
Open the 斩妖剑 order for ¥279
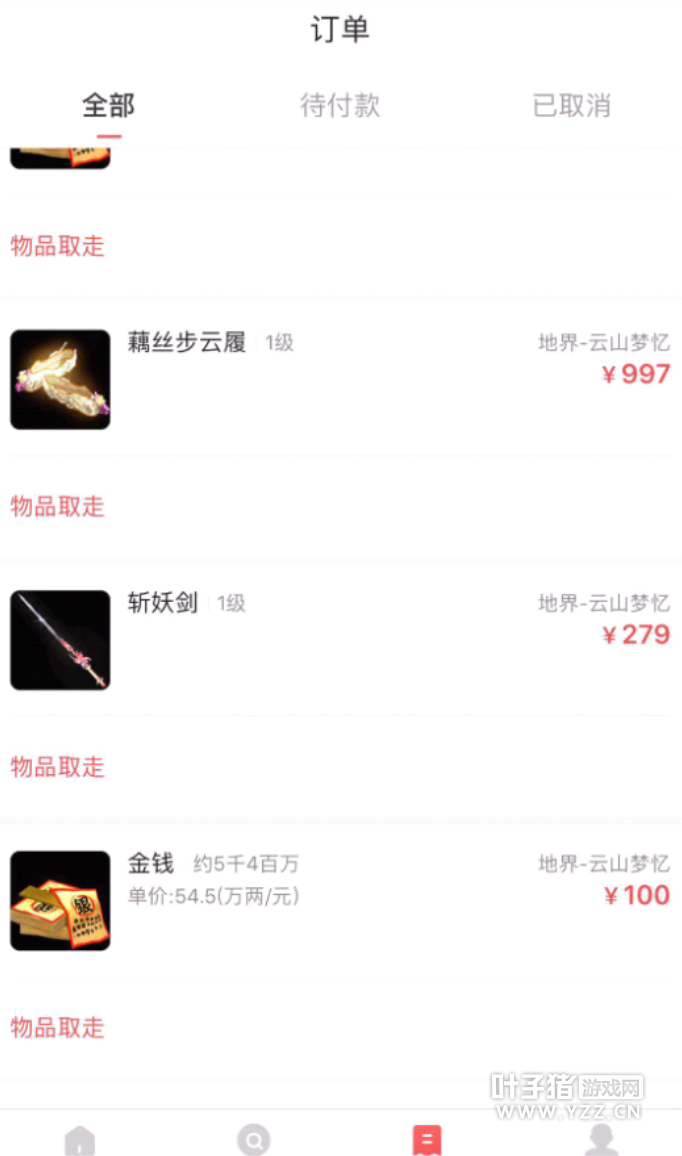click(x=340, y=640)
